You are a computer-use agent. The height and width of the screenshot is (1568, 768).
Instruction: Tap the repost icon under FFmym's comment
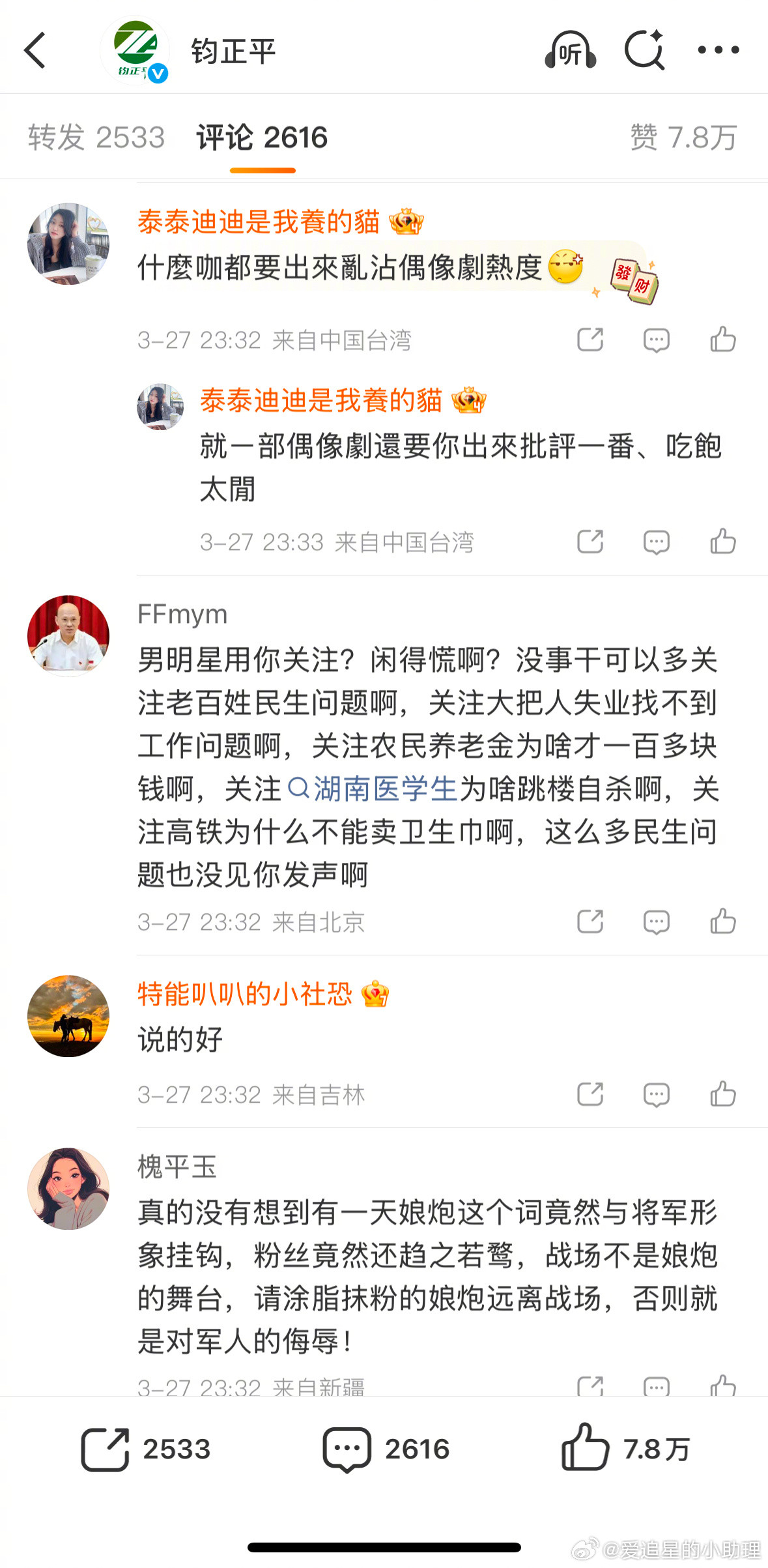(x=590, y=922)
